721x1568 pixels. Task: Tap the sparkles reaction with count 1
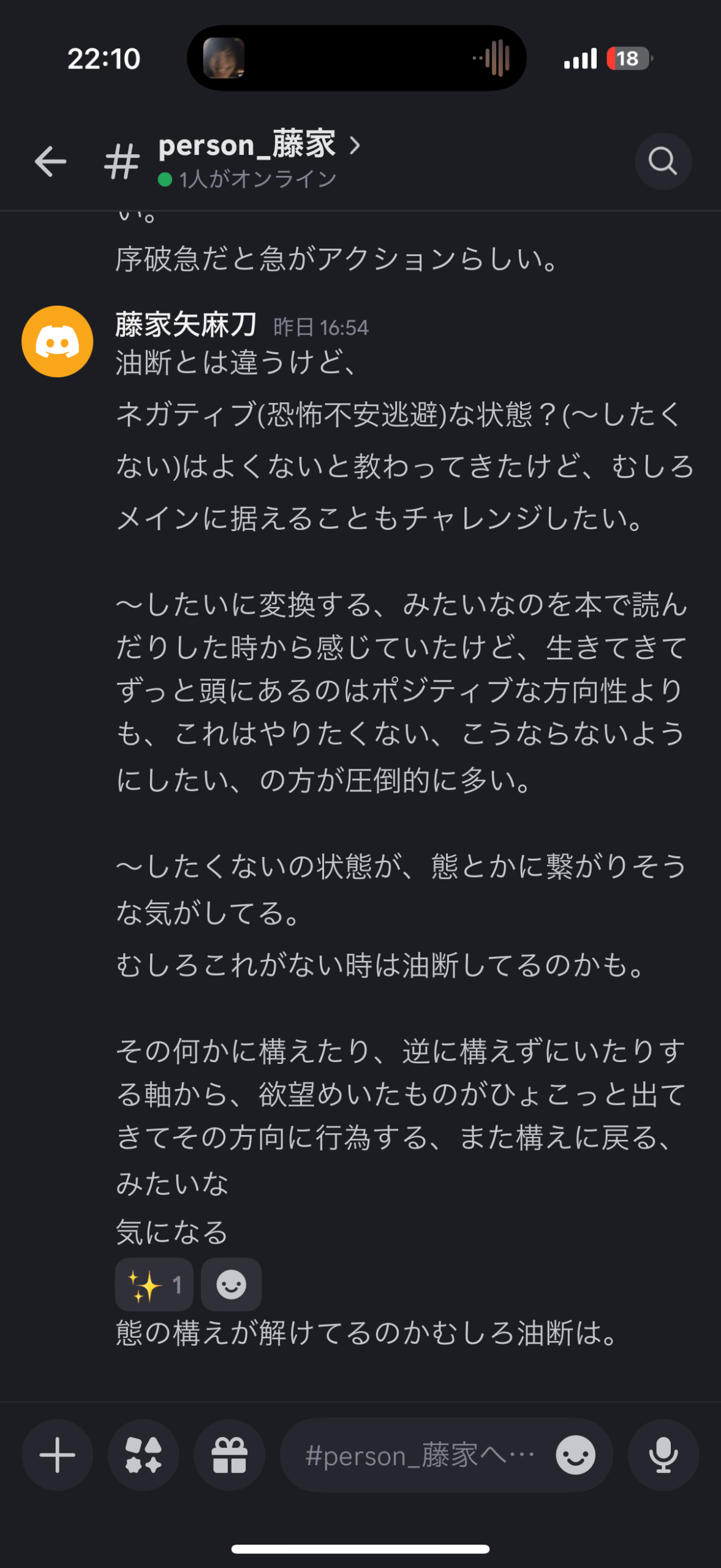(x=154, y=1284)
